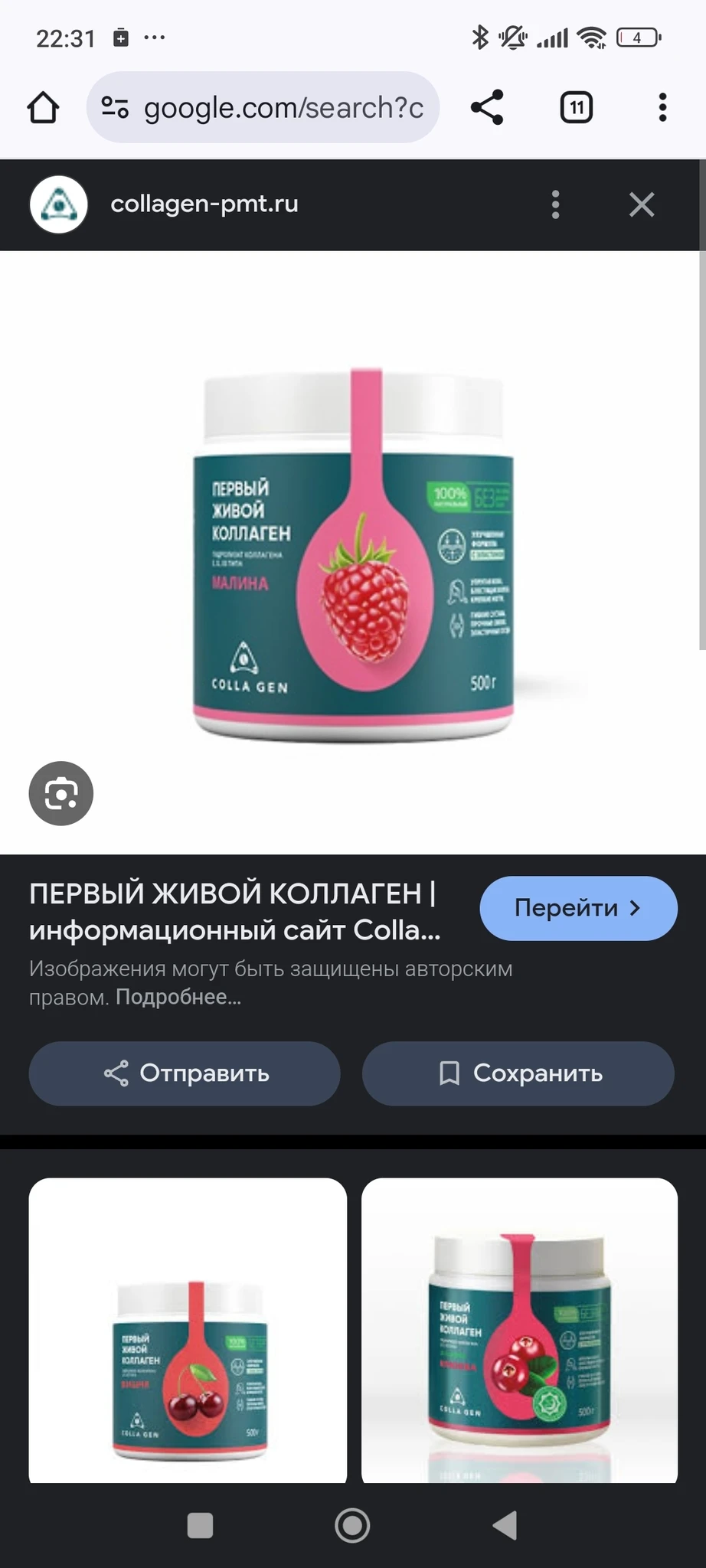Go back using system navigation
Image resolution: width=706 pixels, height=1568 pixels.
pos(505,1525)
